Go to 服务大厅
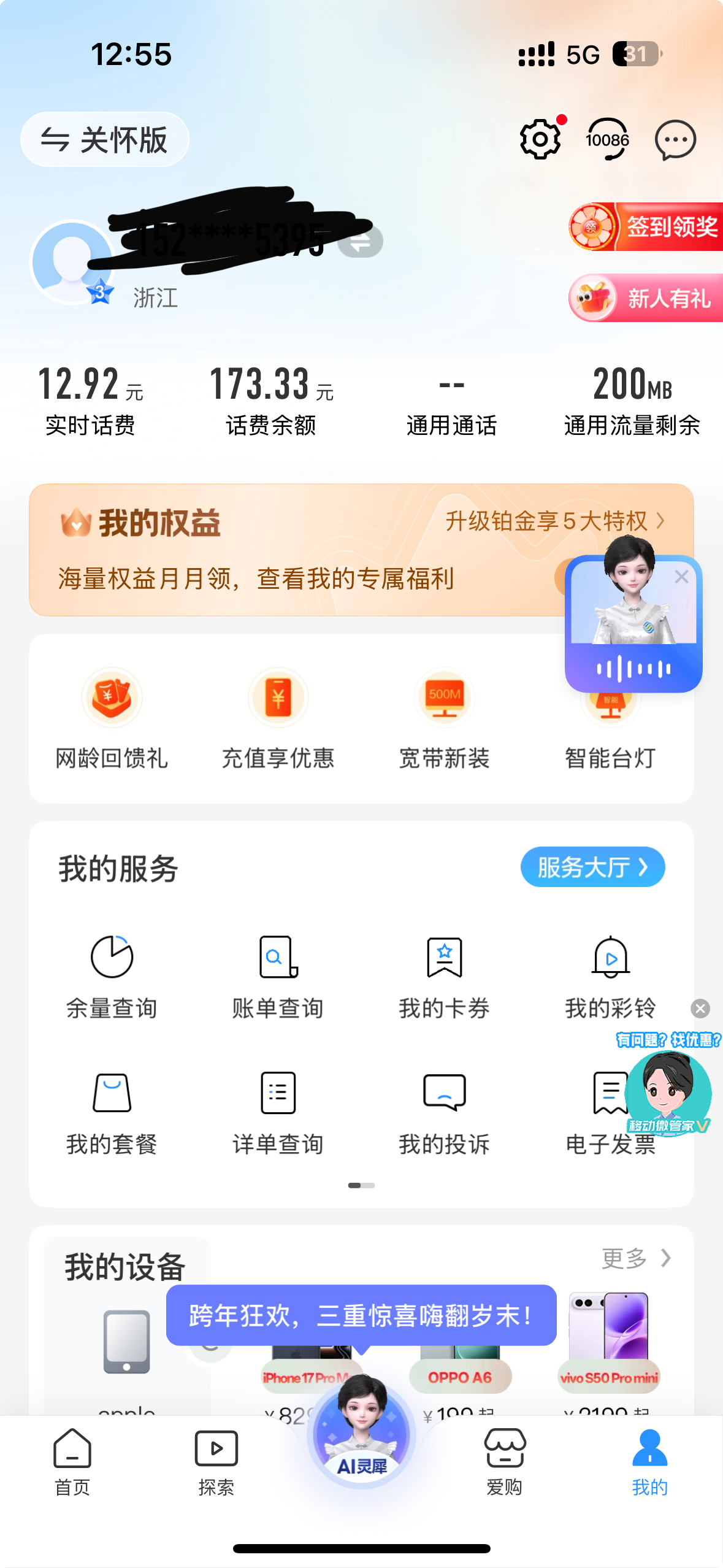723x1568 pixels. tap(592, 867)
